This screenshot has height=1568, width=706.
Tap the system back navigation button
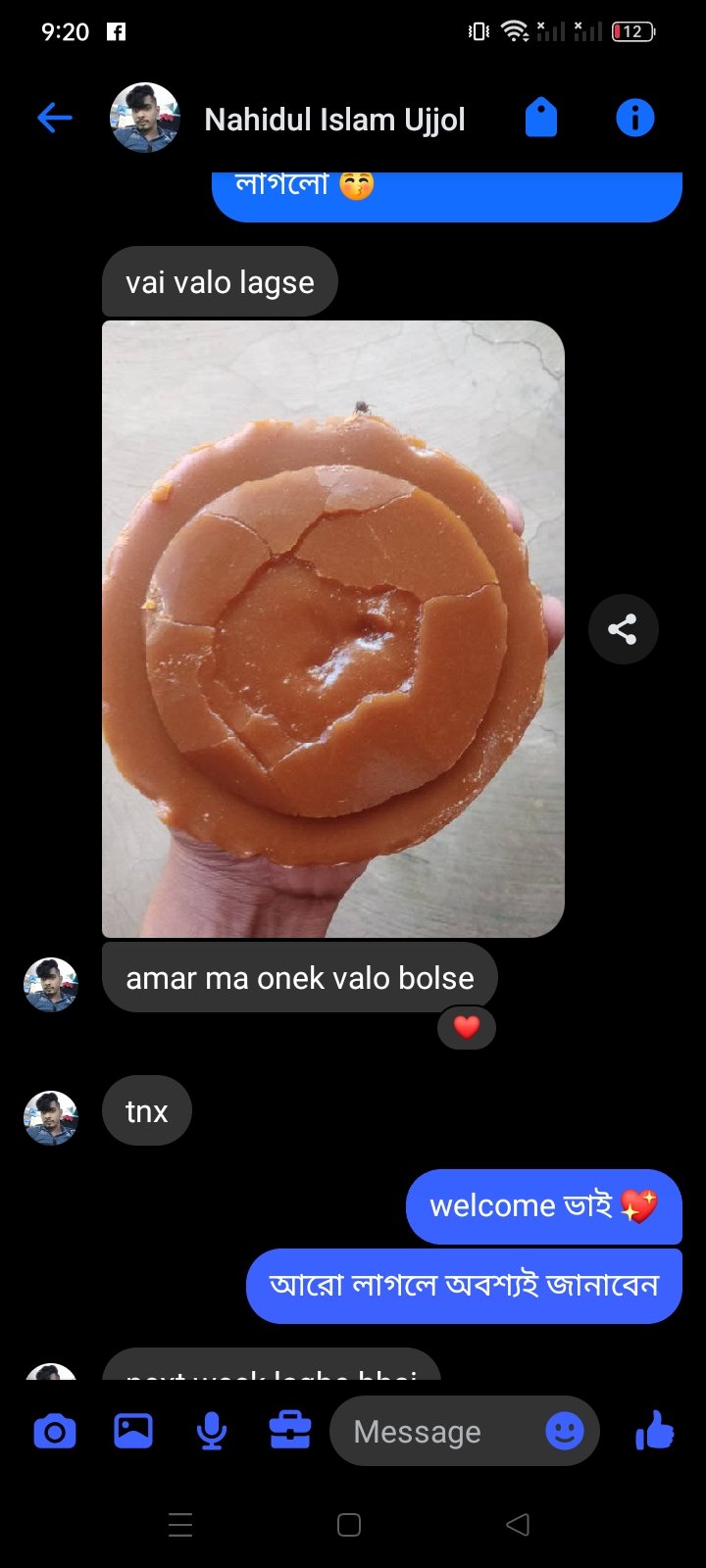pos(518,1524)
